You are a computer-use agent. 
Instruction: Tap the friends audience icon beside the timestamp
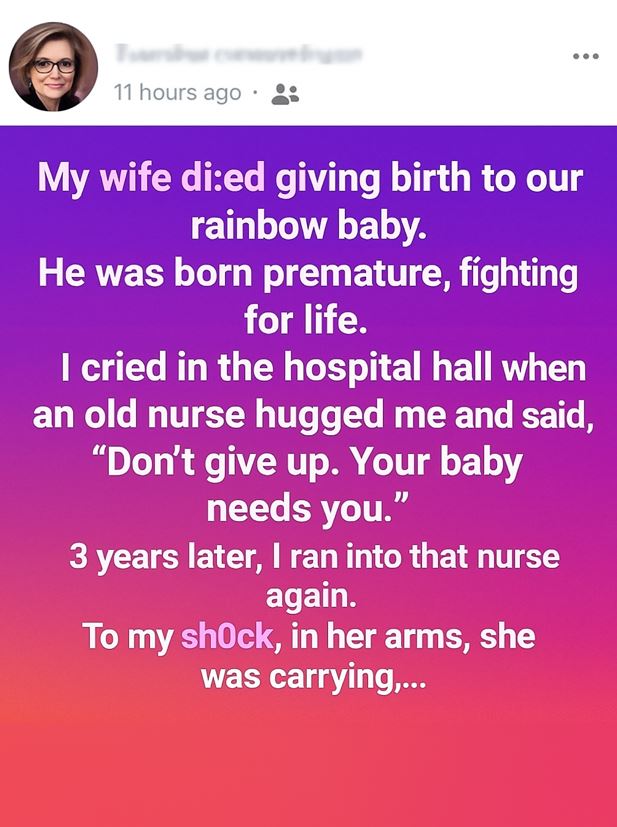pyautogui.click(x=286, y=93)
